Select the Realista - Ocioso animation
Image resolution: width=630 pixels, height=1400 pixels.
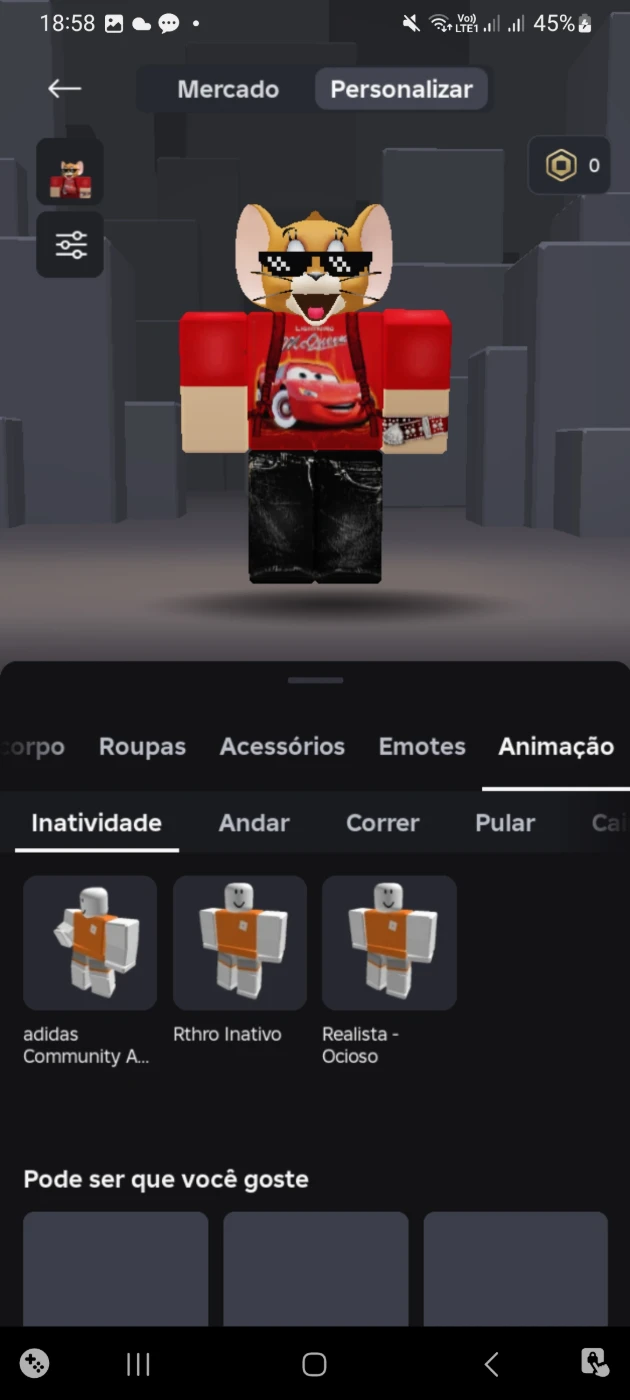pos(389,943)
